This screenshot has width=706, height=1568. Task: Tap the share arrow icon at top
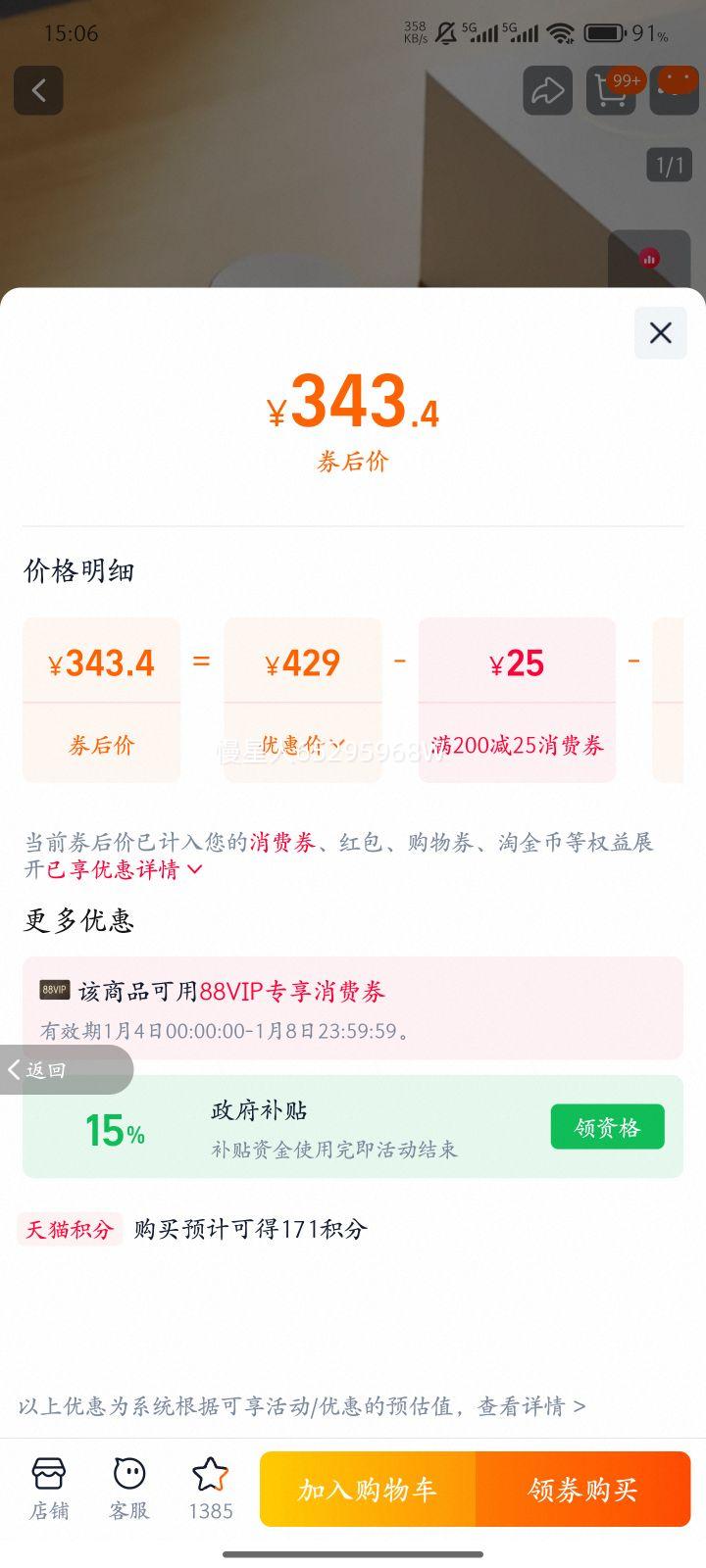click(547, 90)
